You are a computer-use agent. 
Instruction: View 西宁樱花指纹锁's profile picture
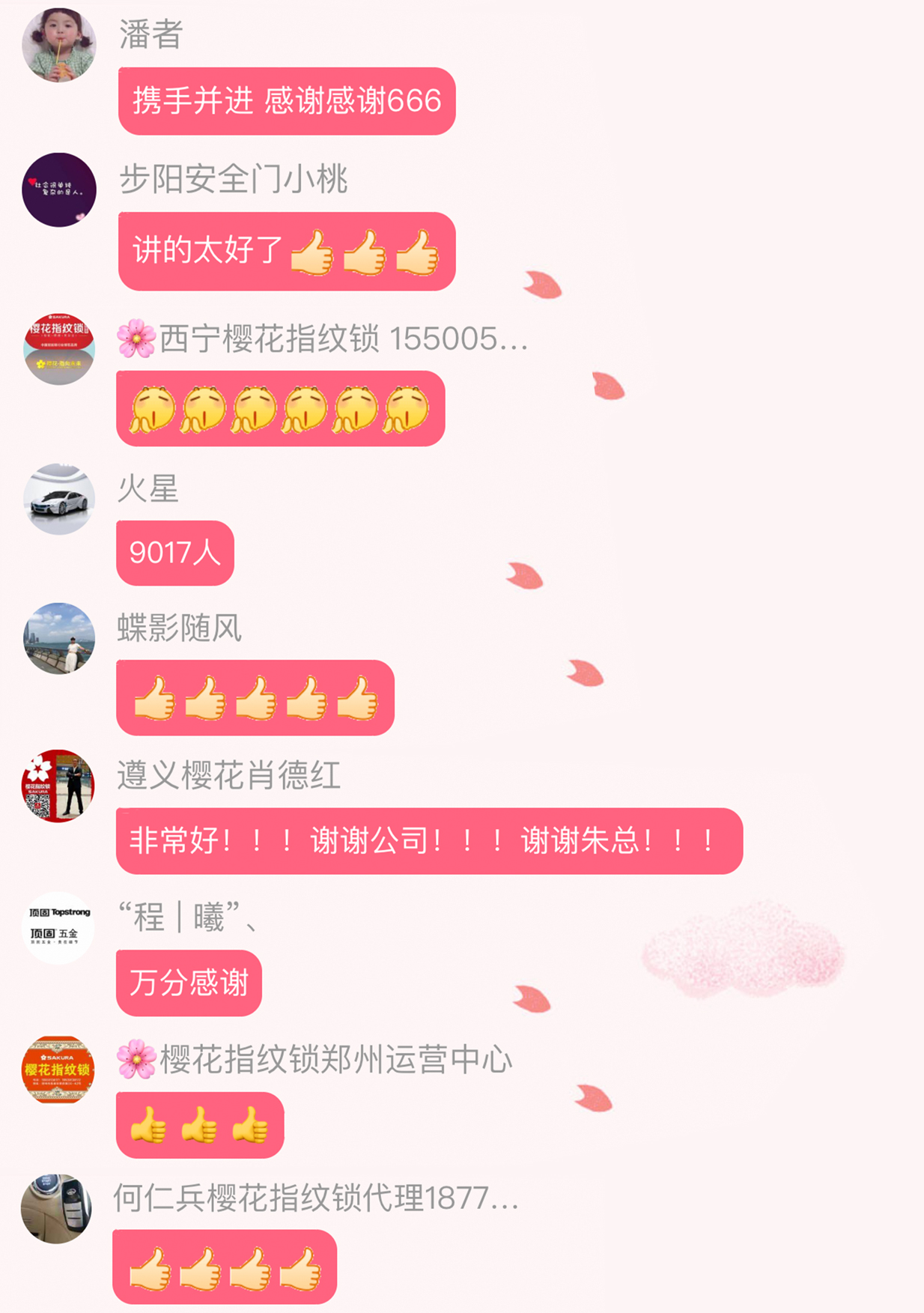[x=59, y=349]
